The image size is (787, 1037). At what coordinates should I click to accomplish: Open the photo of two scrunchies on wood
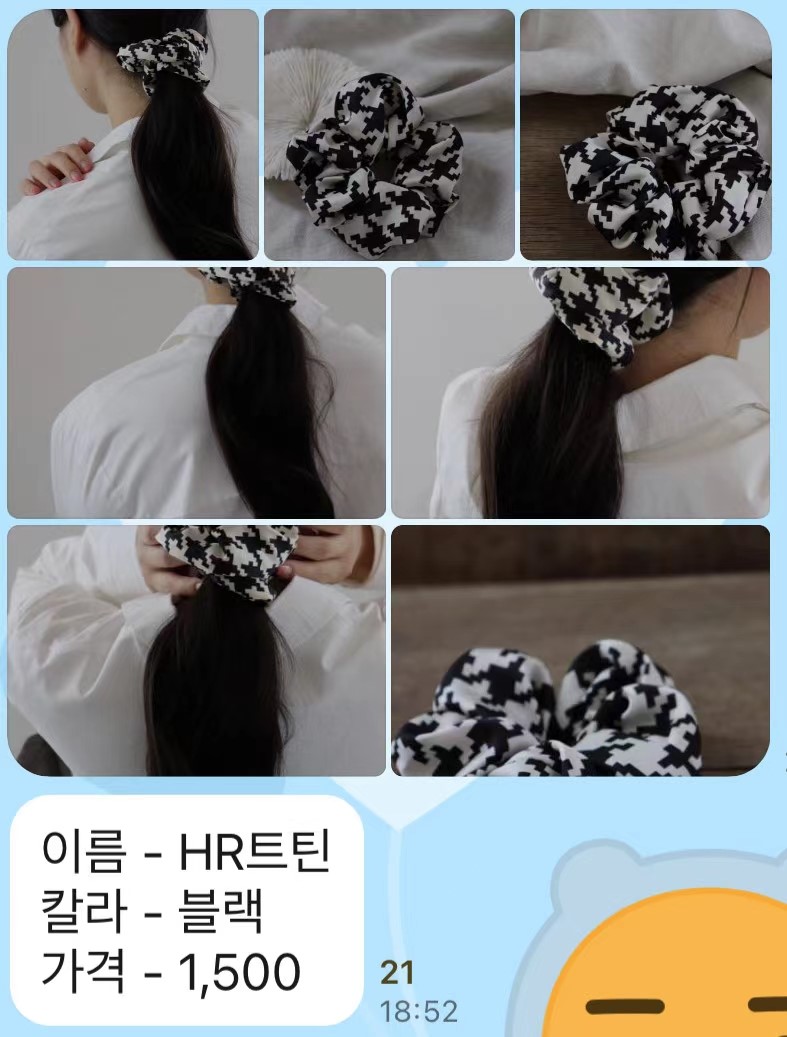point(580,650)
